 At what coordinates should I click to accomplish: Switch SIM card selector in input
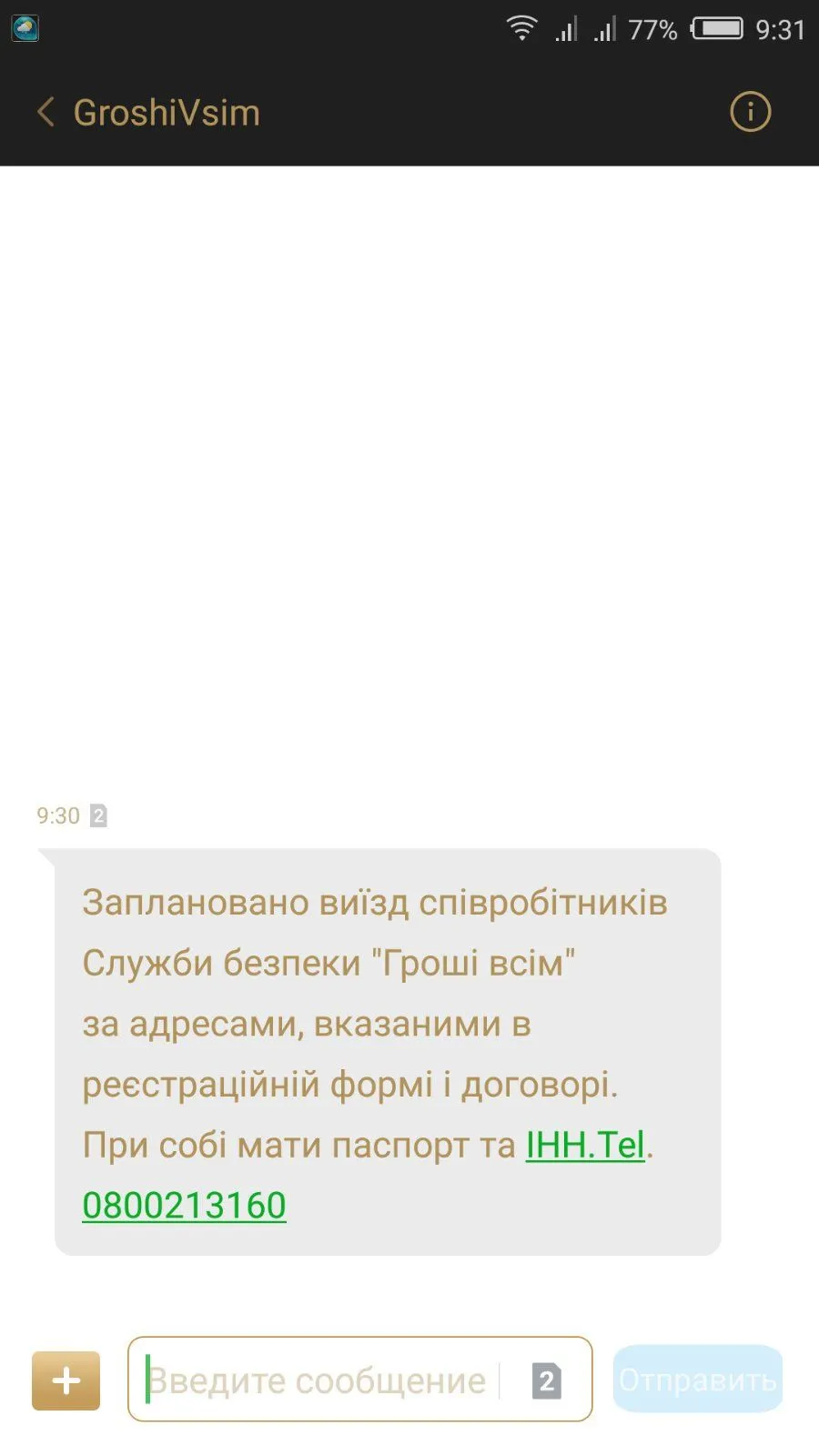(x=546, y=1380)
